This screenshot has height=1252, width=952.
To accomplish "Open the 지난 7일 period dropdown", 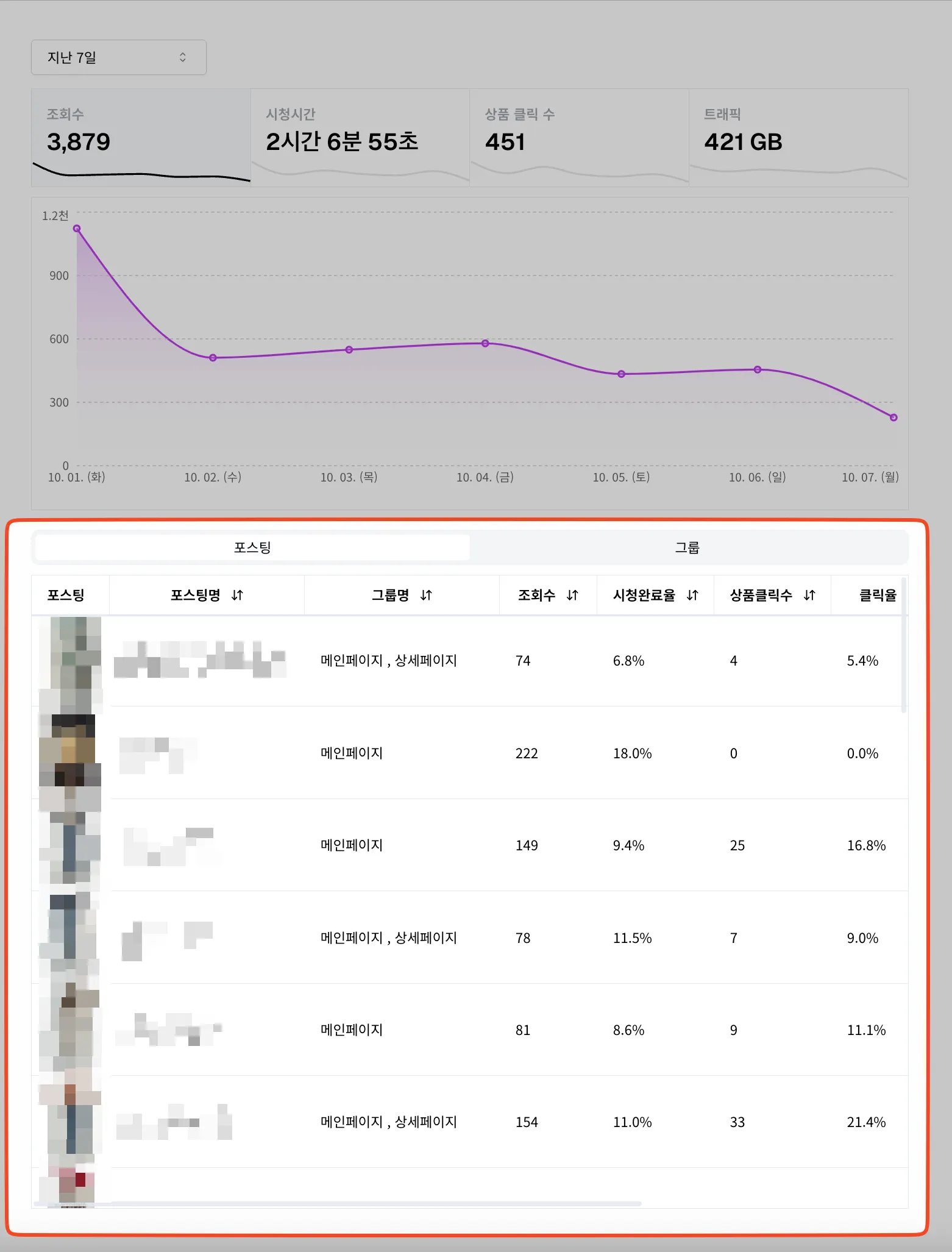I will [118, 57].
